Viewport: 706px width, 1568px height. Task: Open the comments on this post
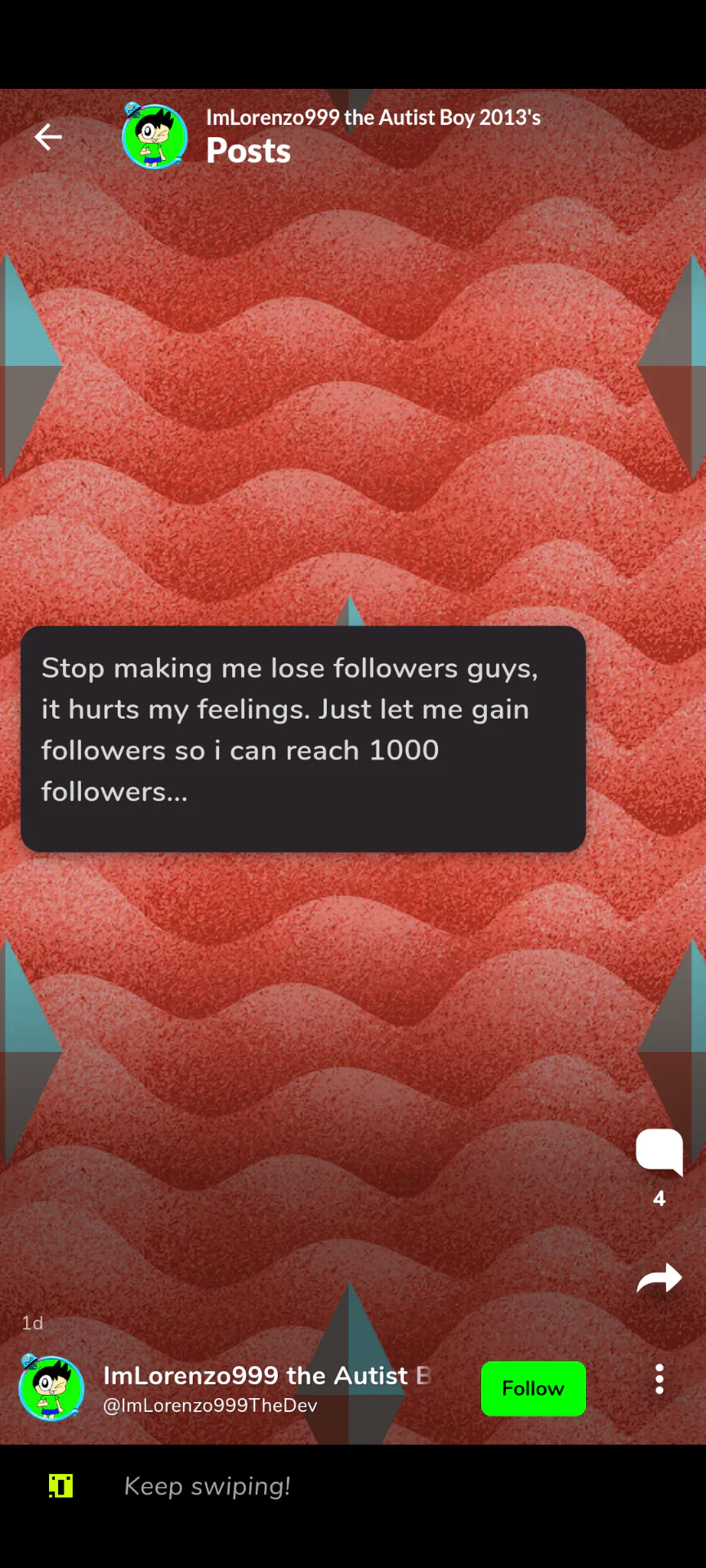click(659, 1152)
